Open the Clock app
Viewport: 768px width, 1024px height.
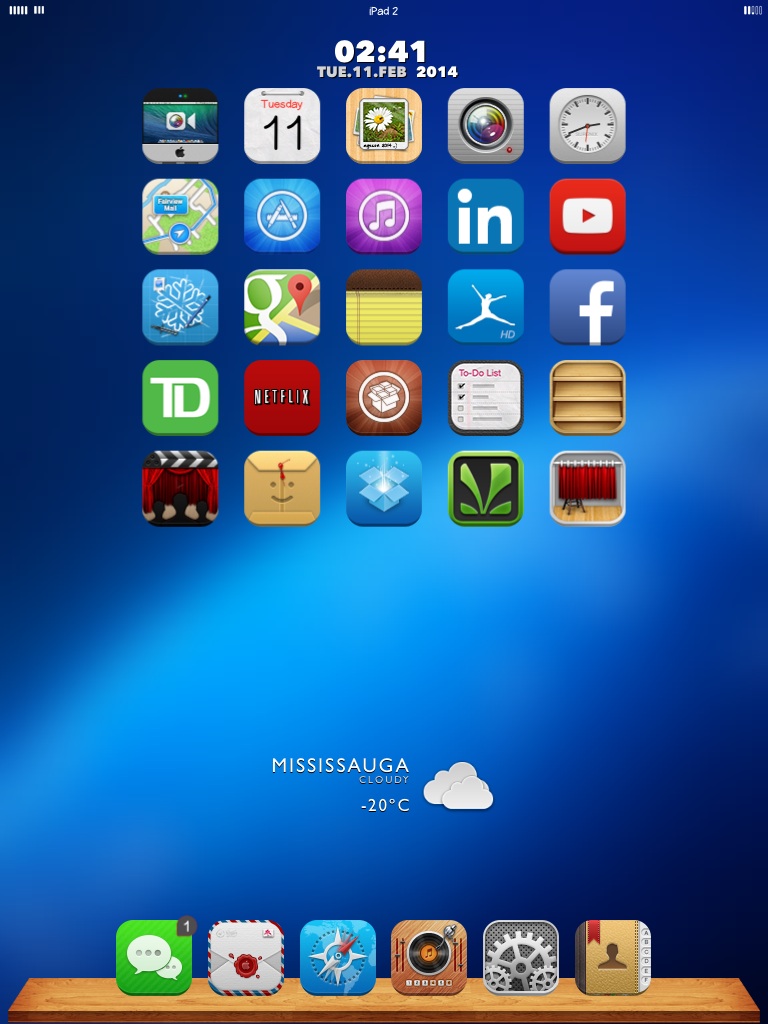(587, 126)
